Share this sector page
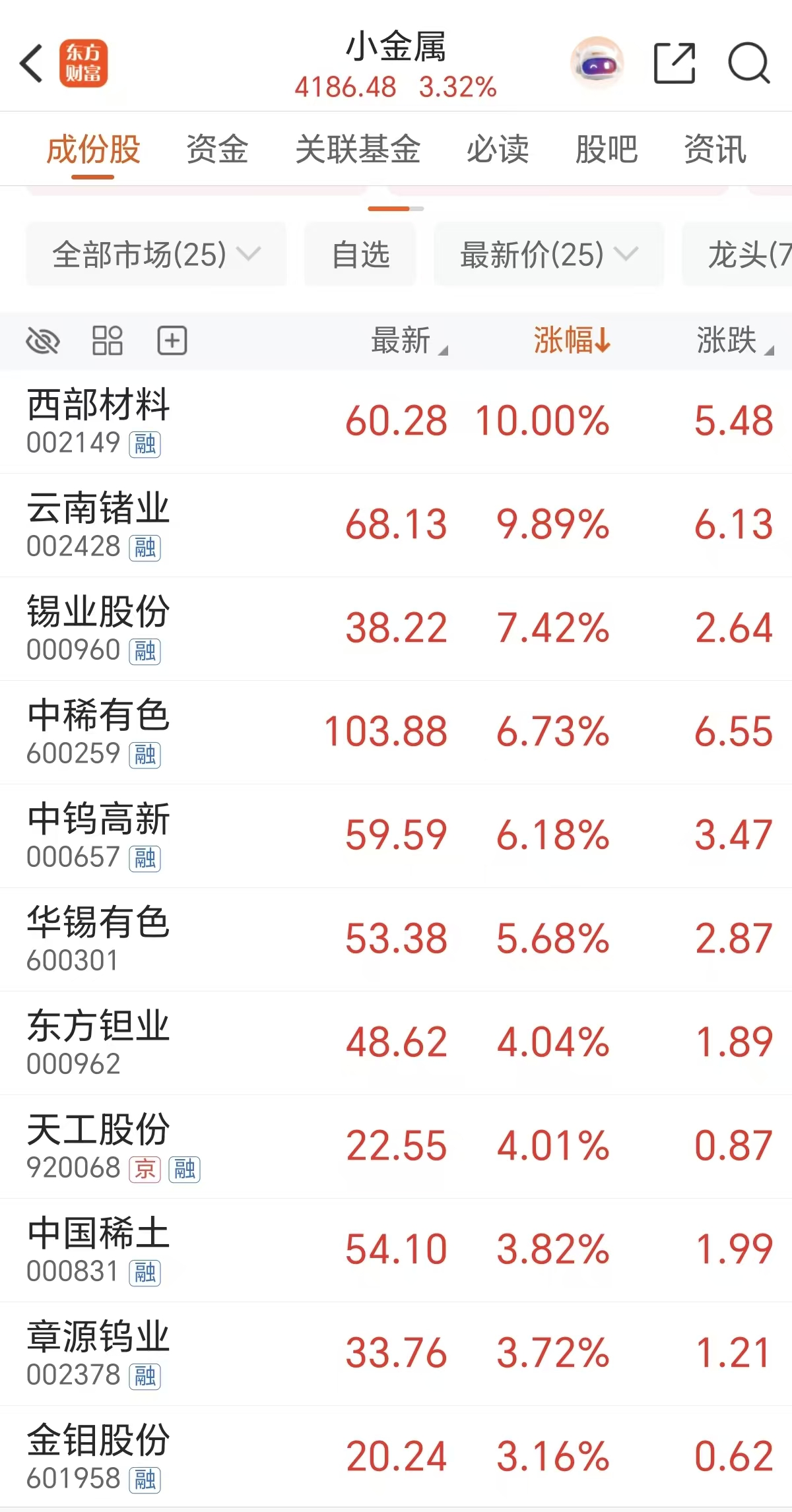Viewport: 792px width, 1512px height. tap(674, 63)
